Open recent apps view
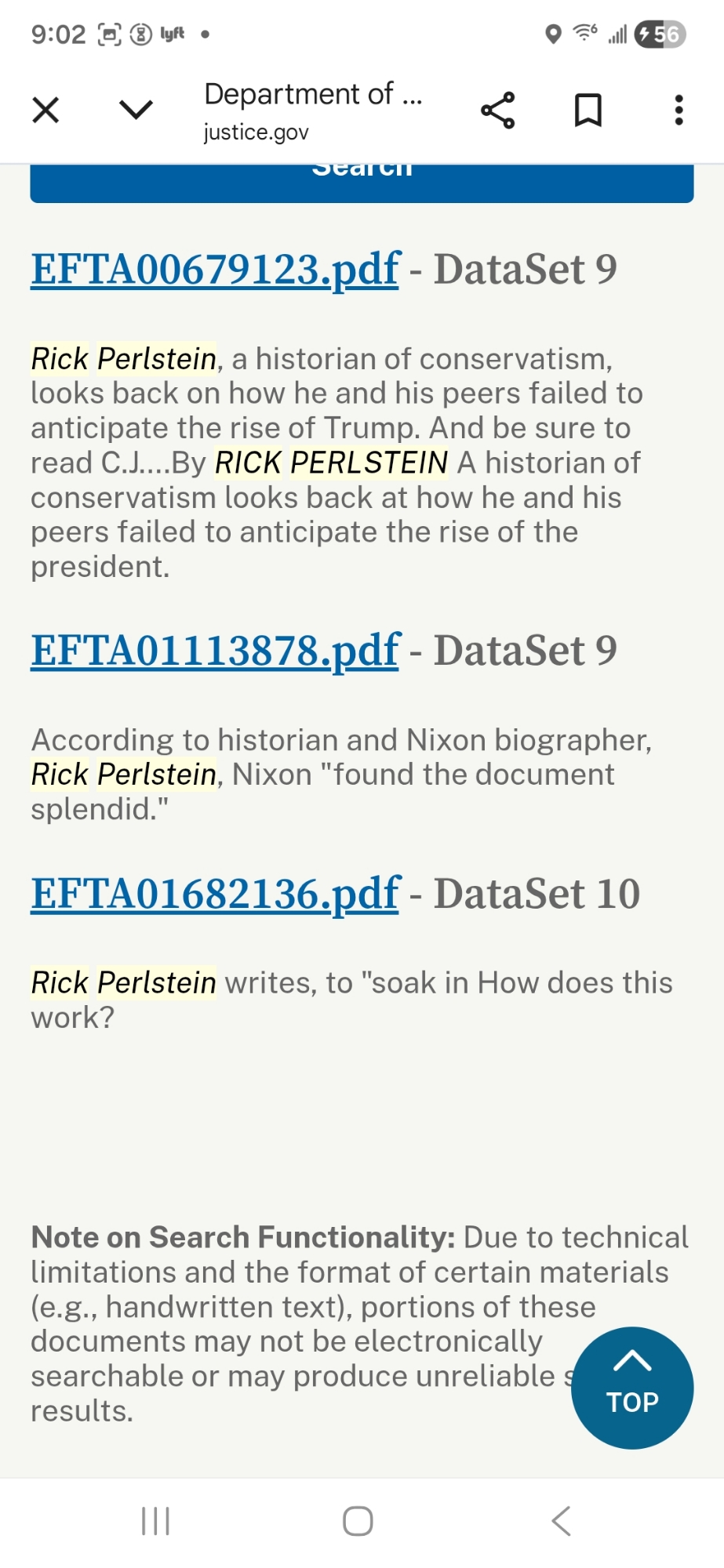Viewport: 724px width, 1568px height. click(155, 1521)
